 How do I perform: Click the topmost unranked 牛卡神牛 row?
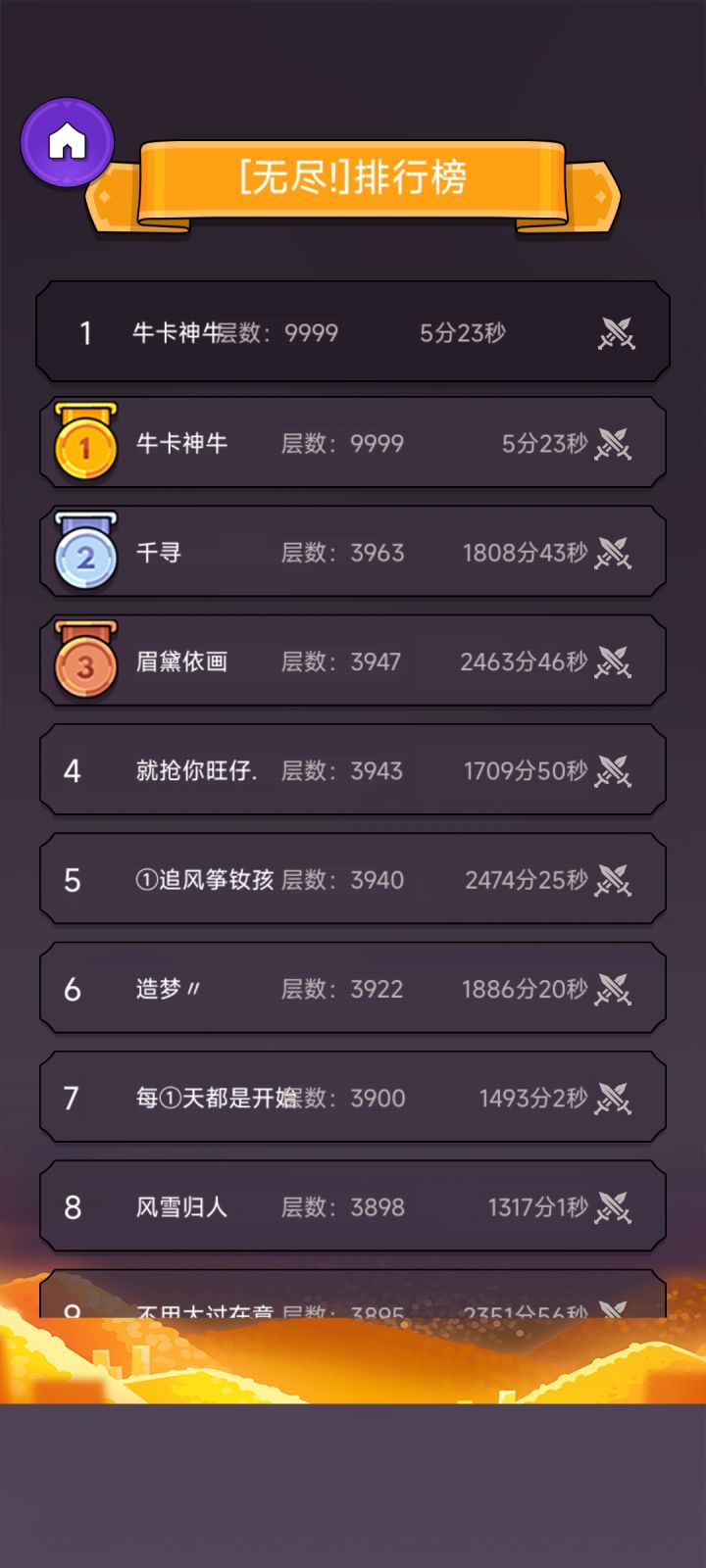click(x=353, y=330)
